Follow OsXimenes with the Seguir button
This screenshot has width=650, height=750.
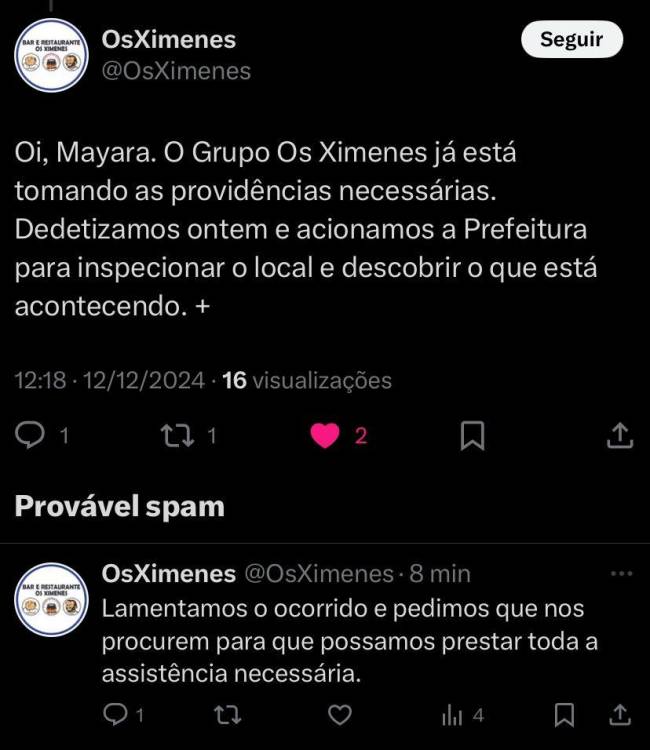(x=571, y=40)
